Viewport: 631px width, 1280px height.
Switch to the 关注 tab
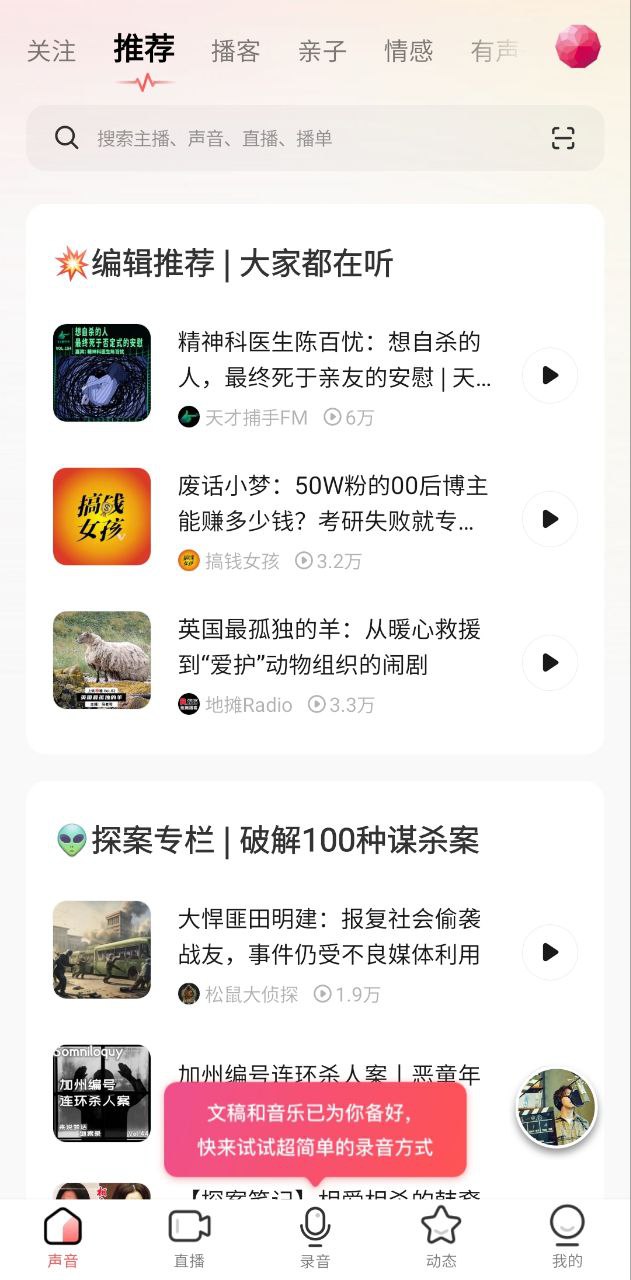(x=51, y=51)
